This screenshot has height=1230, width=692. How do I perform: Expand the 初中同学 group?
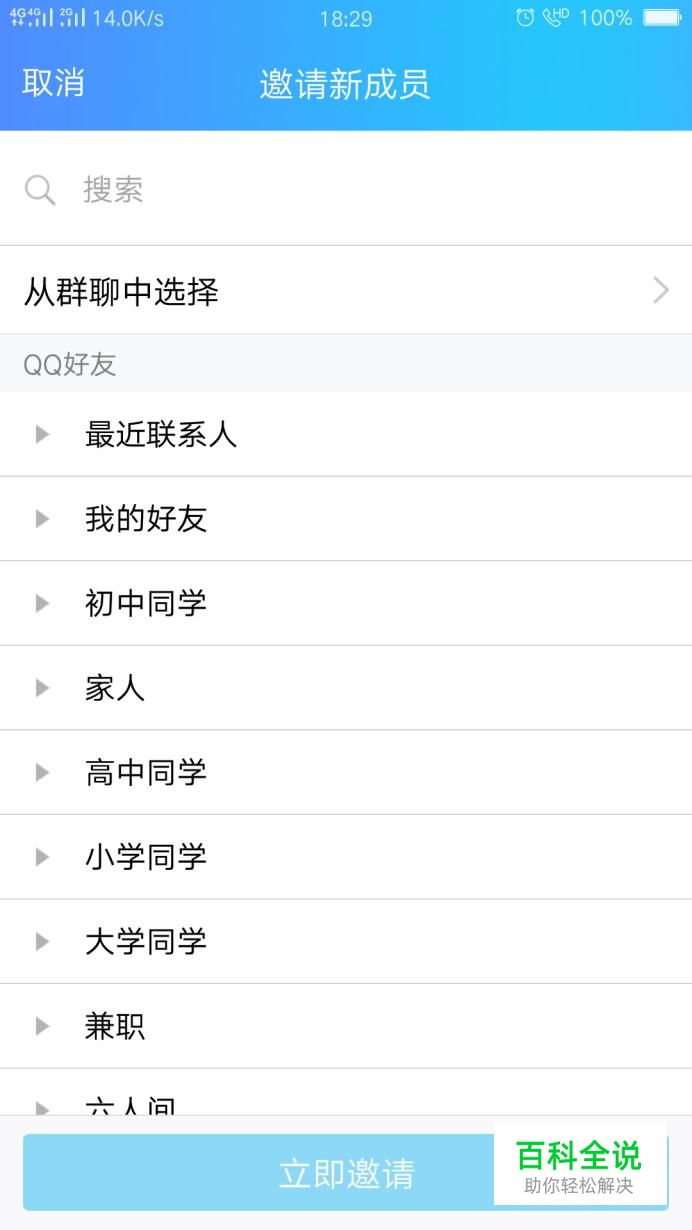point(346,603)
